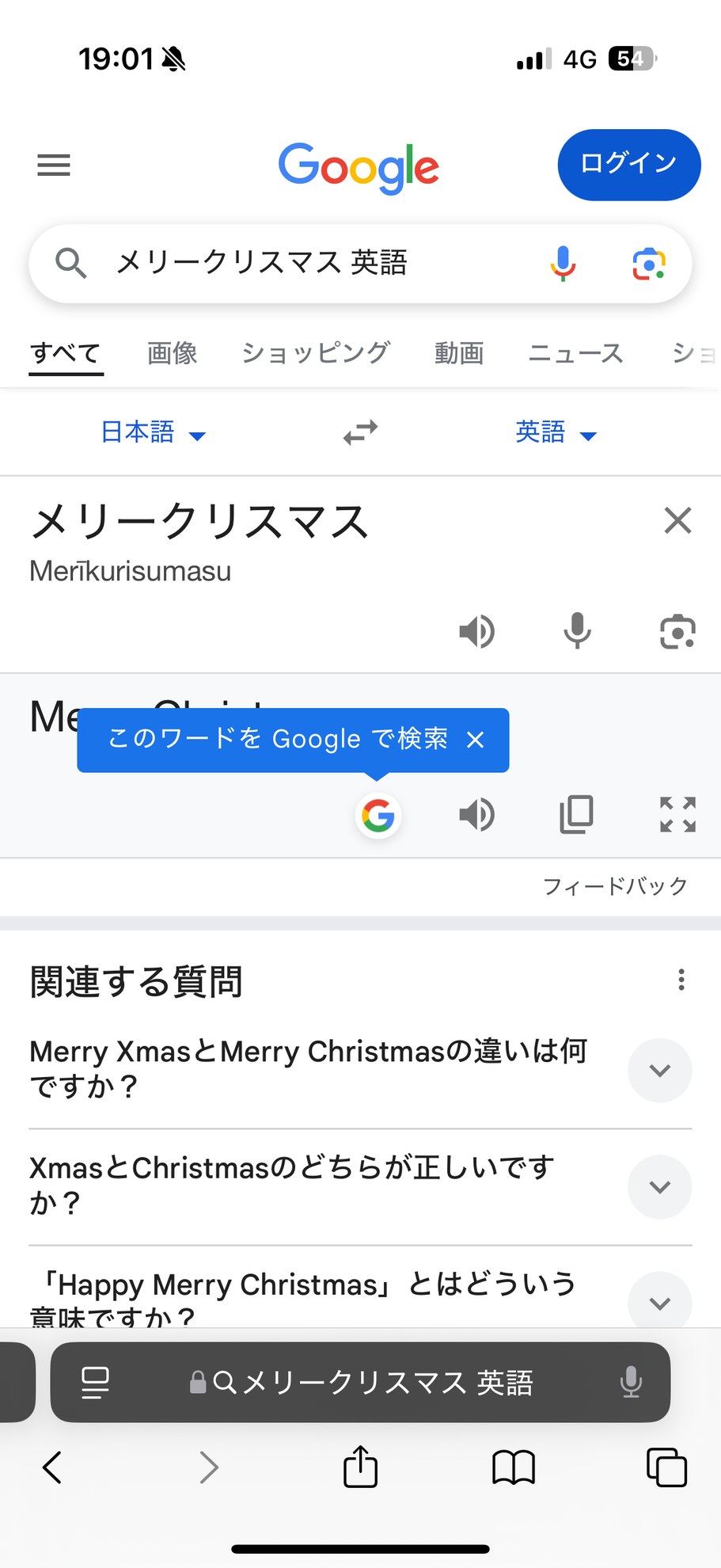Switch to the ショッピング tab
The width and height of the screenshot is (721, 1568).
click(x=316, y=352)
